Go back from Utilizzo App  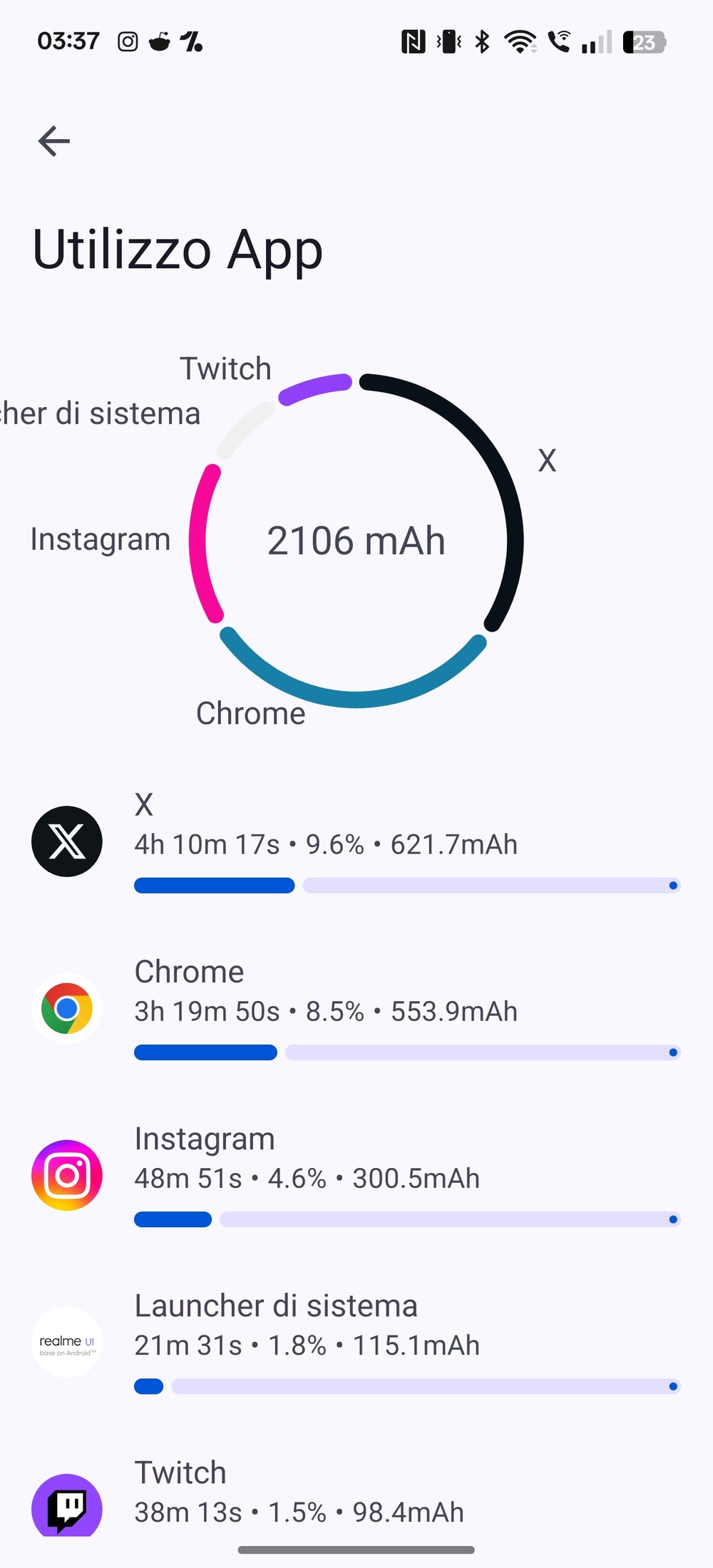click(54, 141)
